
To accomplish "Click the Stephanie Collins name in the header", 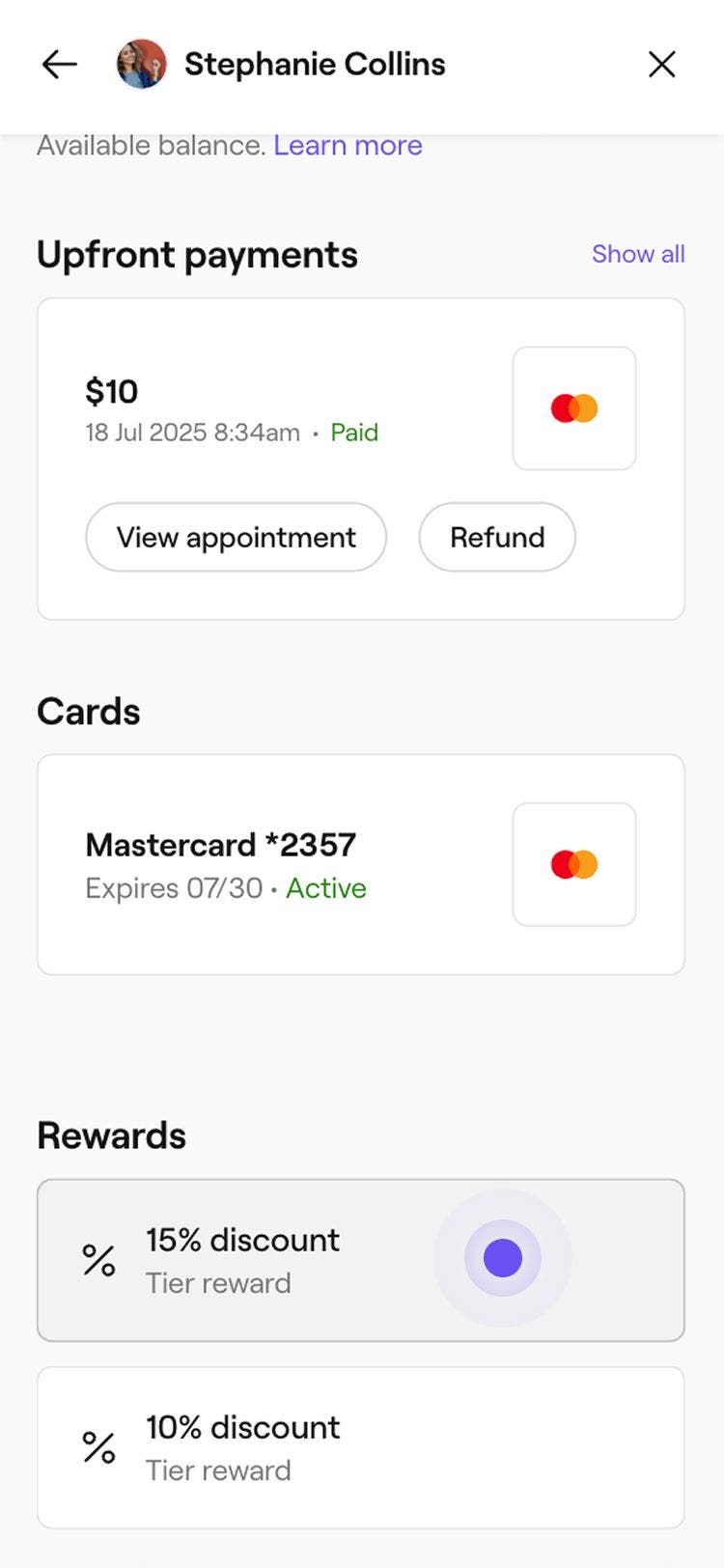I will click(x=315, y=65).
